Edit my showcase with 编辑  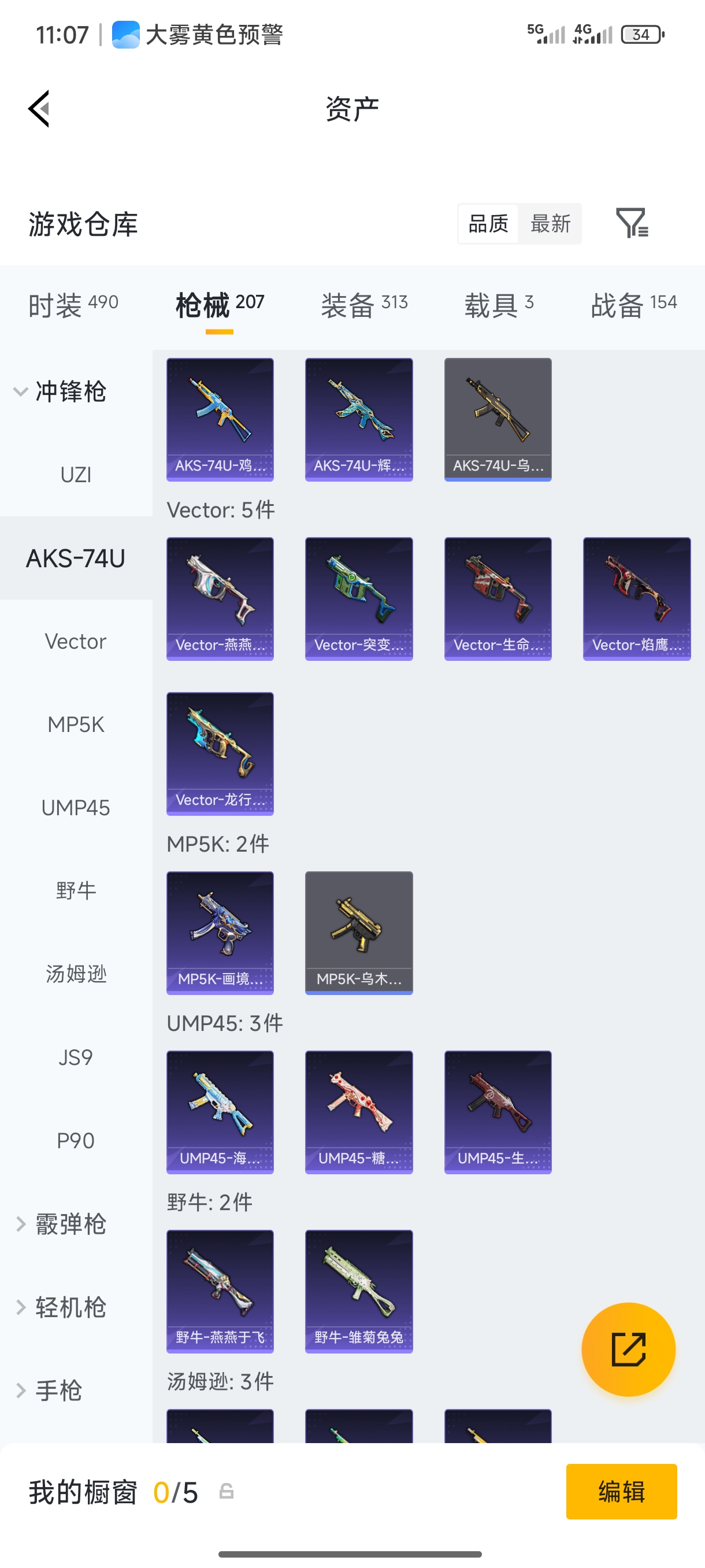[x=621, y=1491]
